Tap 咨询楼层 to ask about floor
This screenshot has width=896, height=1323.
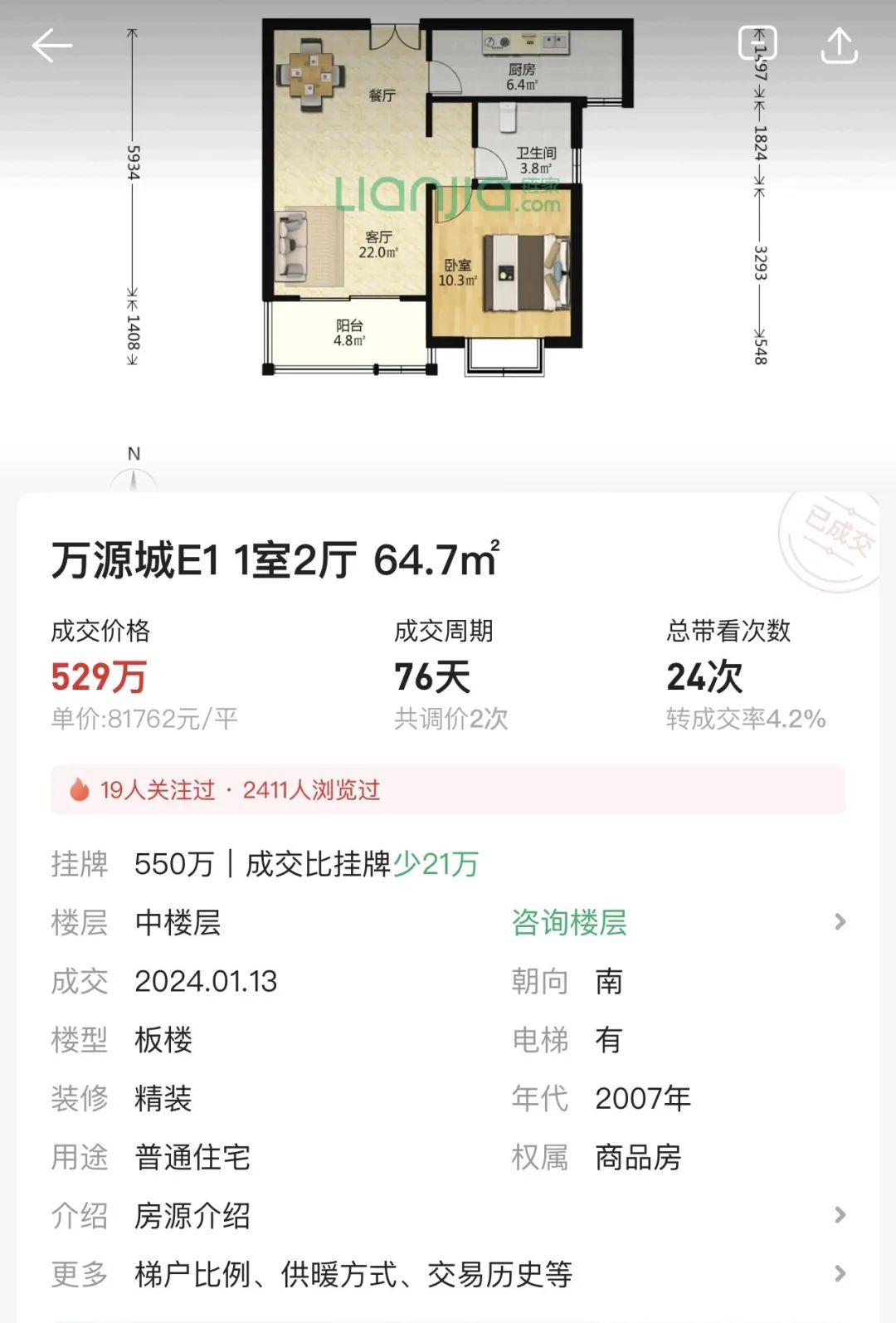(569, 922)
